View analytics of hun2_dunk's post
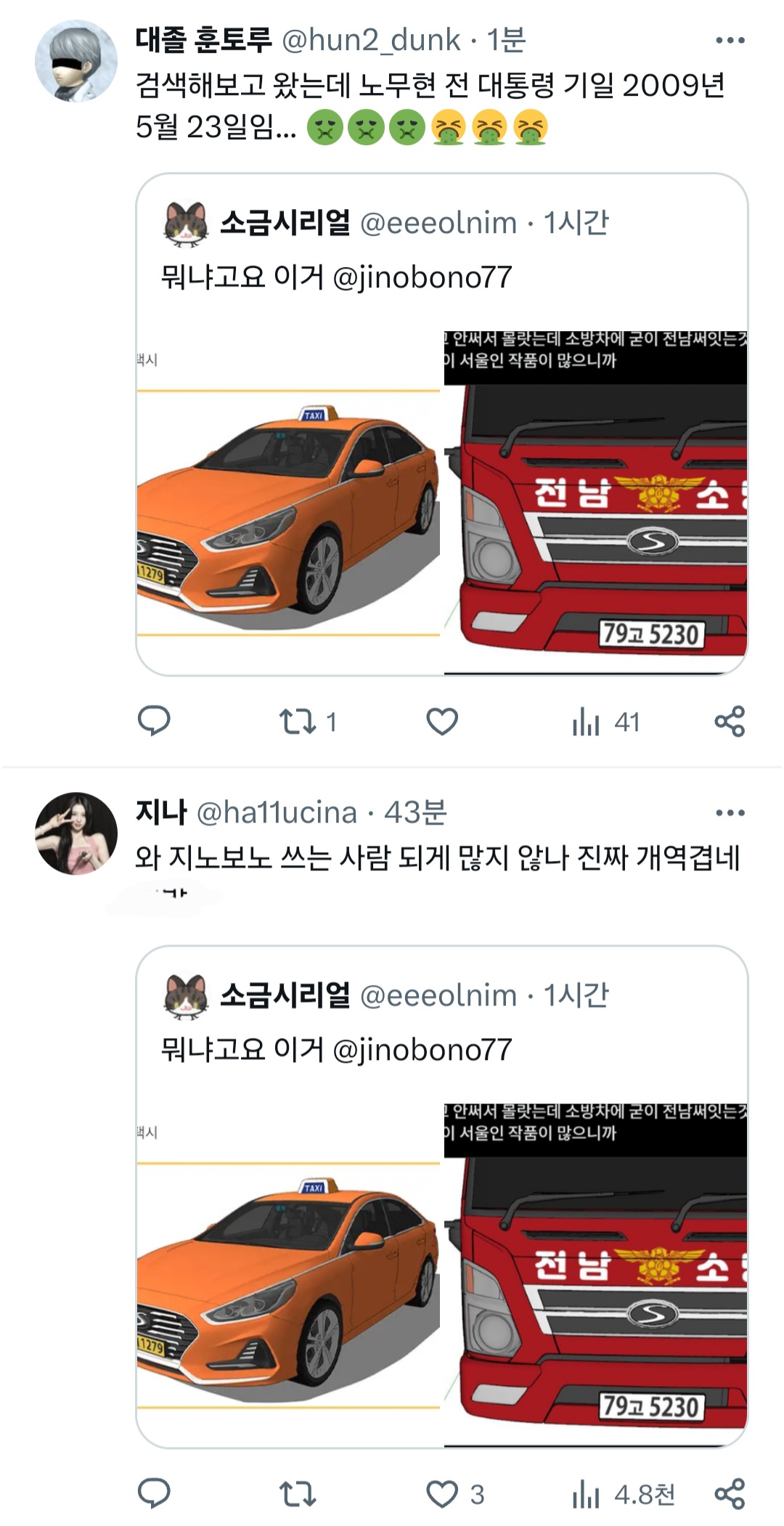Viewport: 784px width, 1526px height. [x=606, y=722]
